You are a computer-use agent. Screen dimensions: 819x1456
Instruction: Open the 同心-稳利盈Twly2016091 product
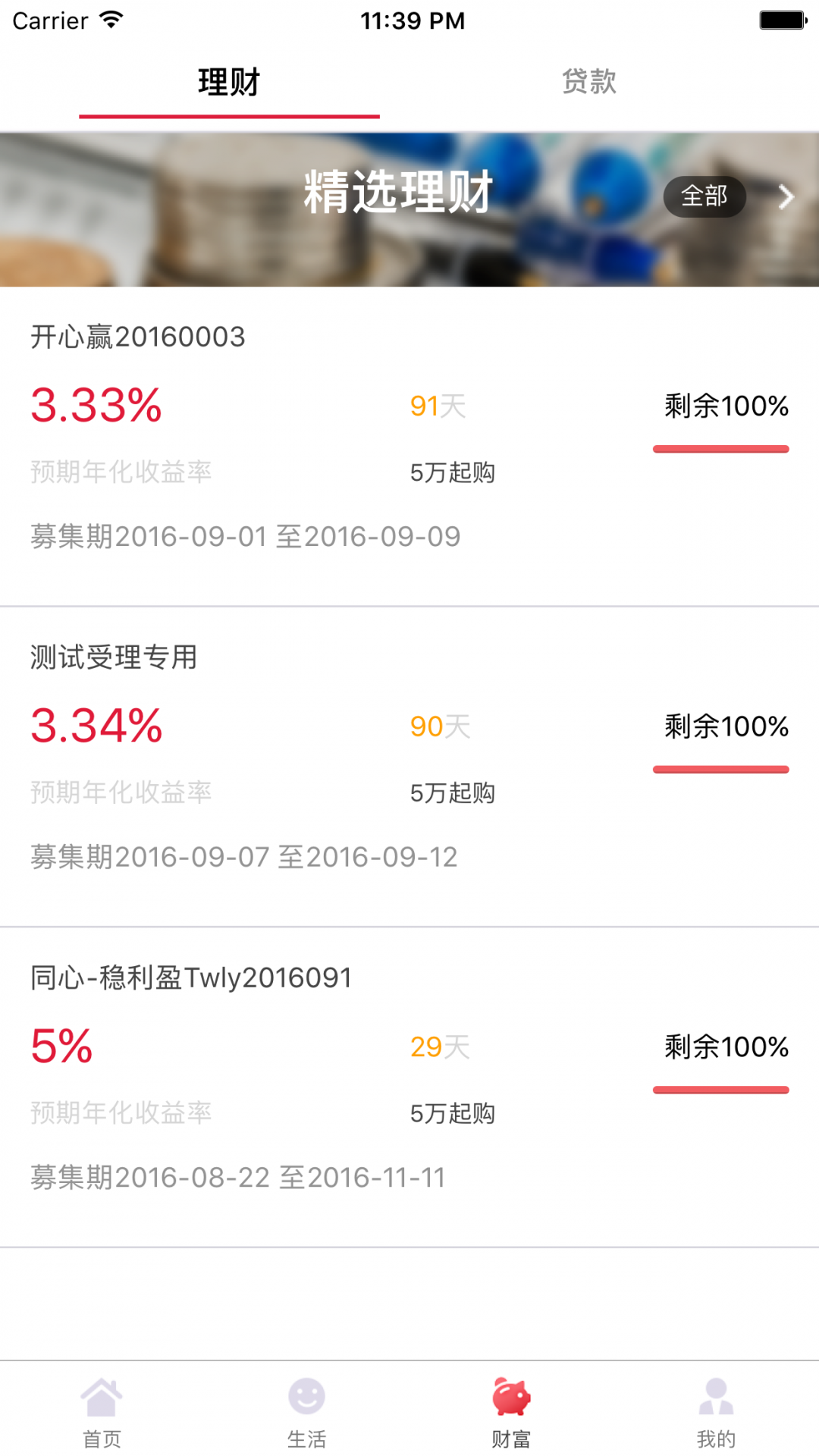pyautogui.click(x=409, y=1087)
